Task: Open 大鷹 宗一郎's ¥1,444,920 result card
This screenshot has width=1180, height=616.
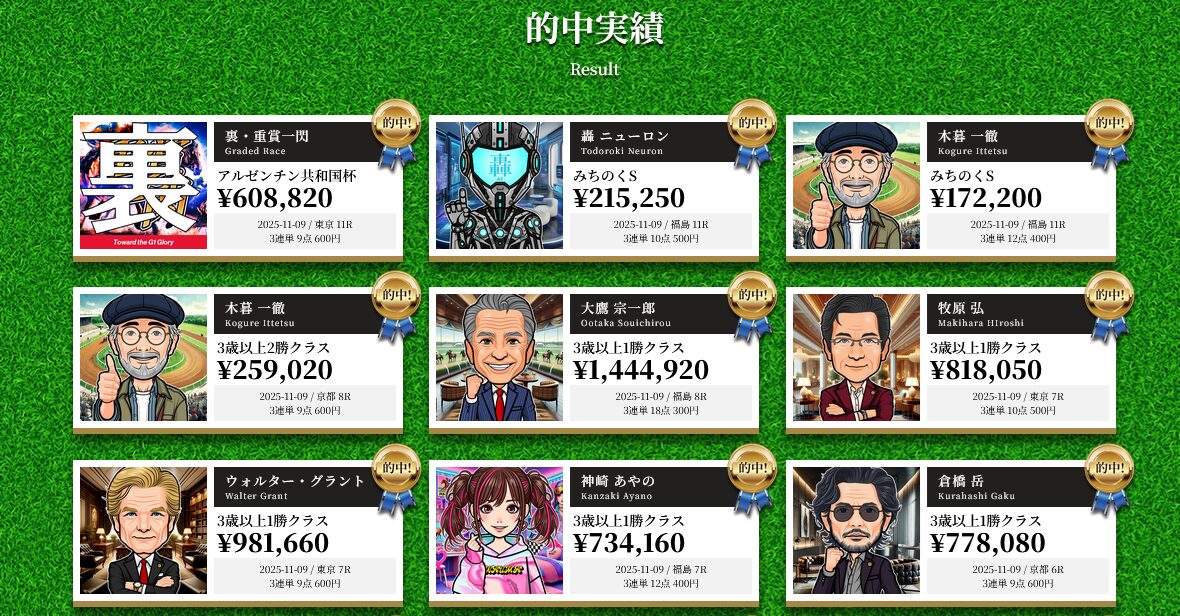Action: coord(594,359)
